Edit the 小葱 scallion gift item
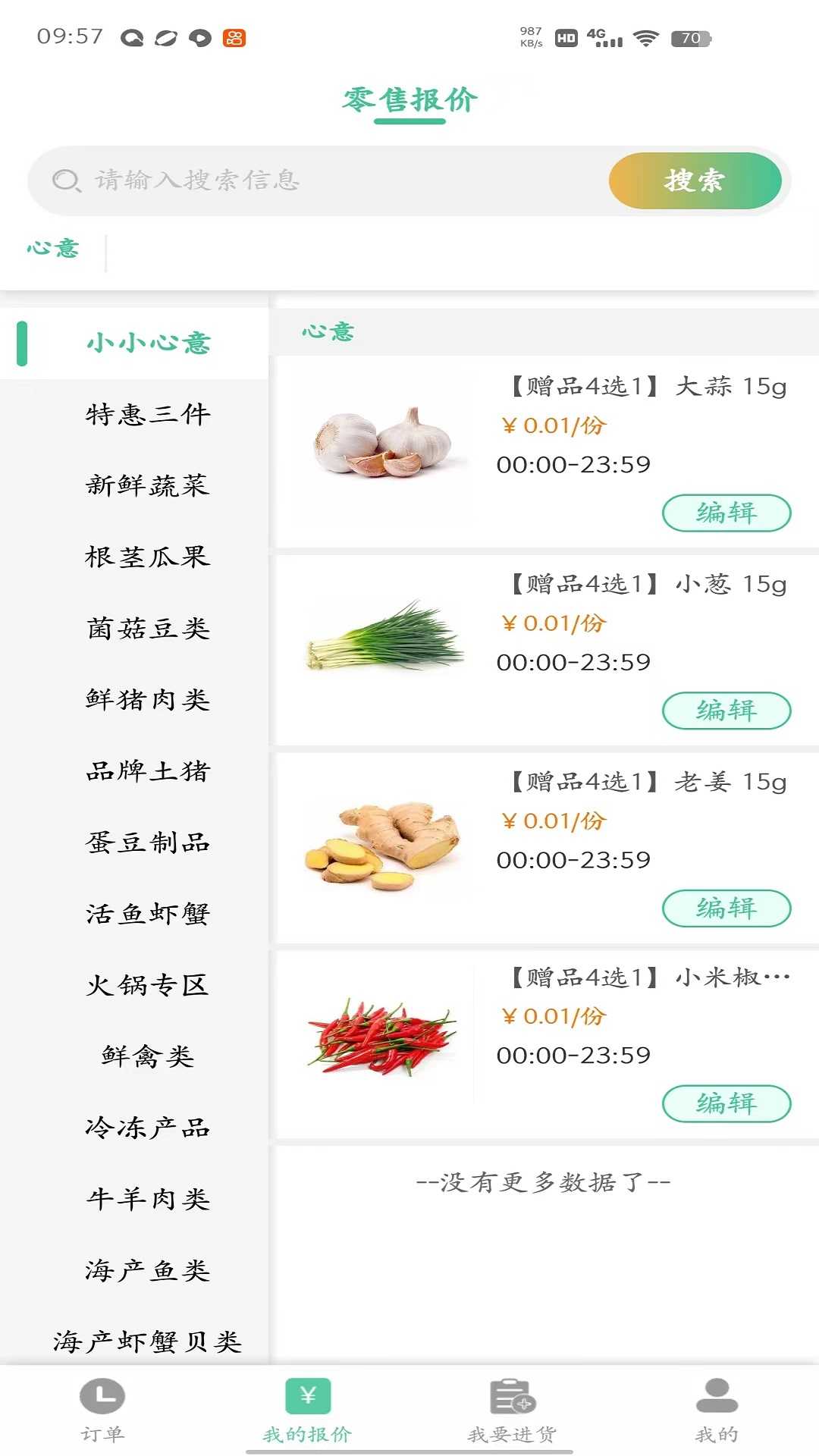The height and width of the screenshot is (1456, 819). (x=727, y=711)
